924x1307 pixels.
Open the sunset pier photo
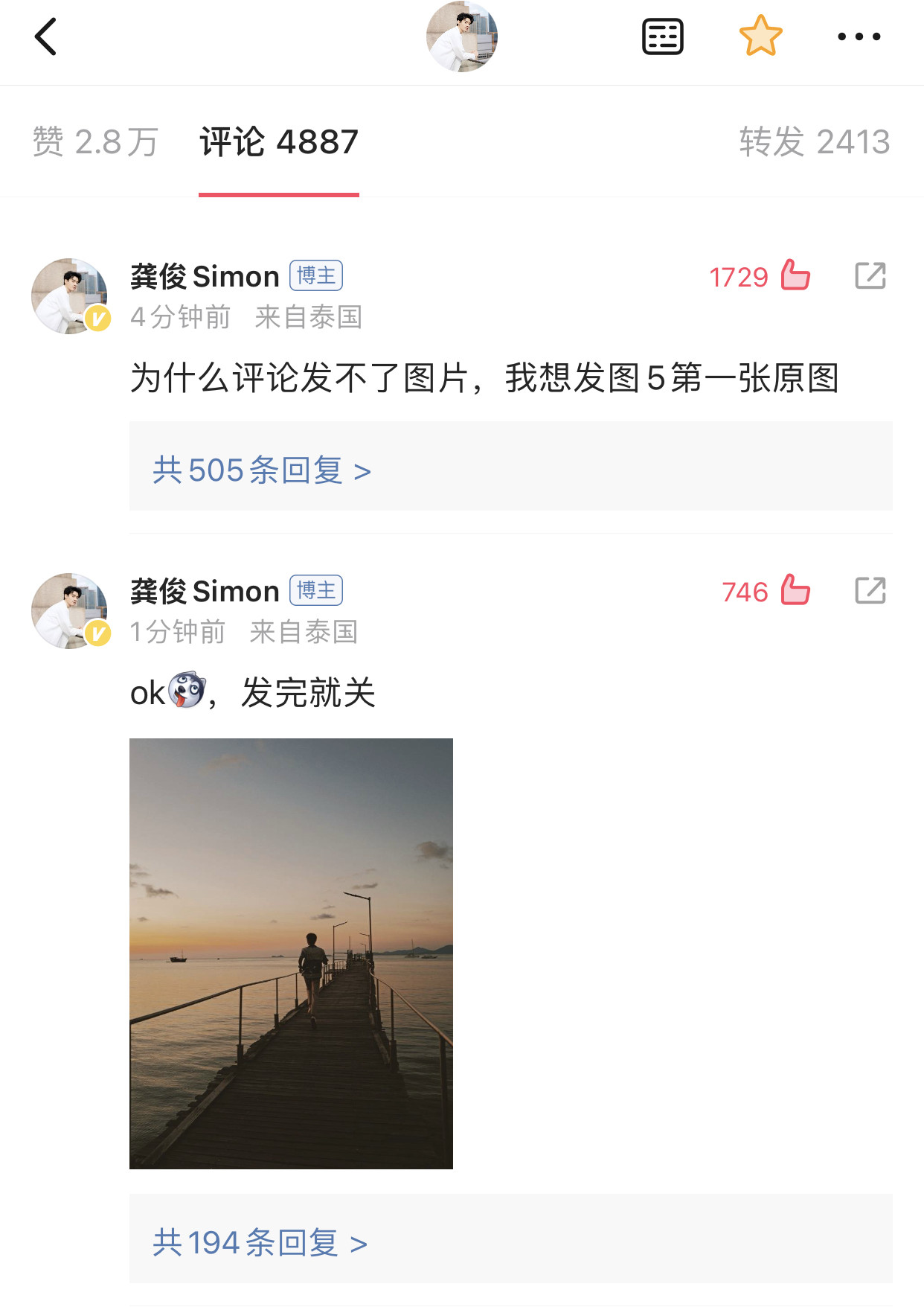point(291,953)
